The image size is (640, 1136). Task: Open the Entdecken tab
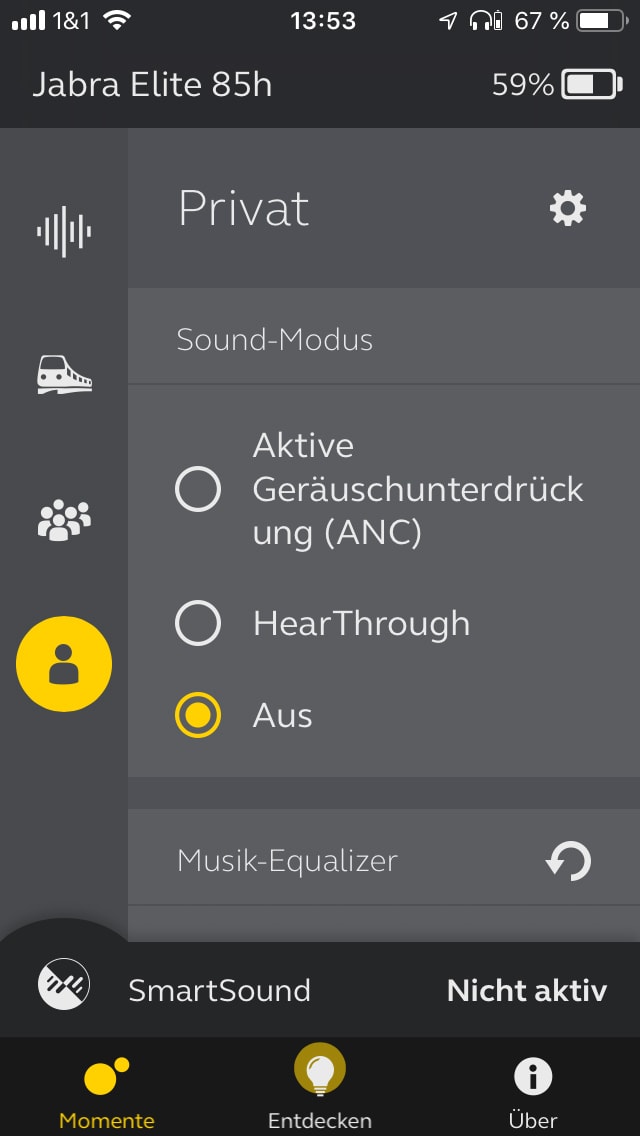point(320,1087)
